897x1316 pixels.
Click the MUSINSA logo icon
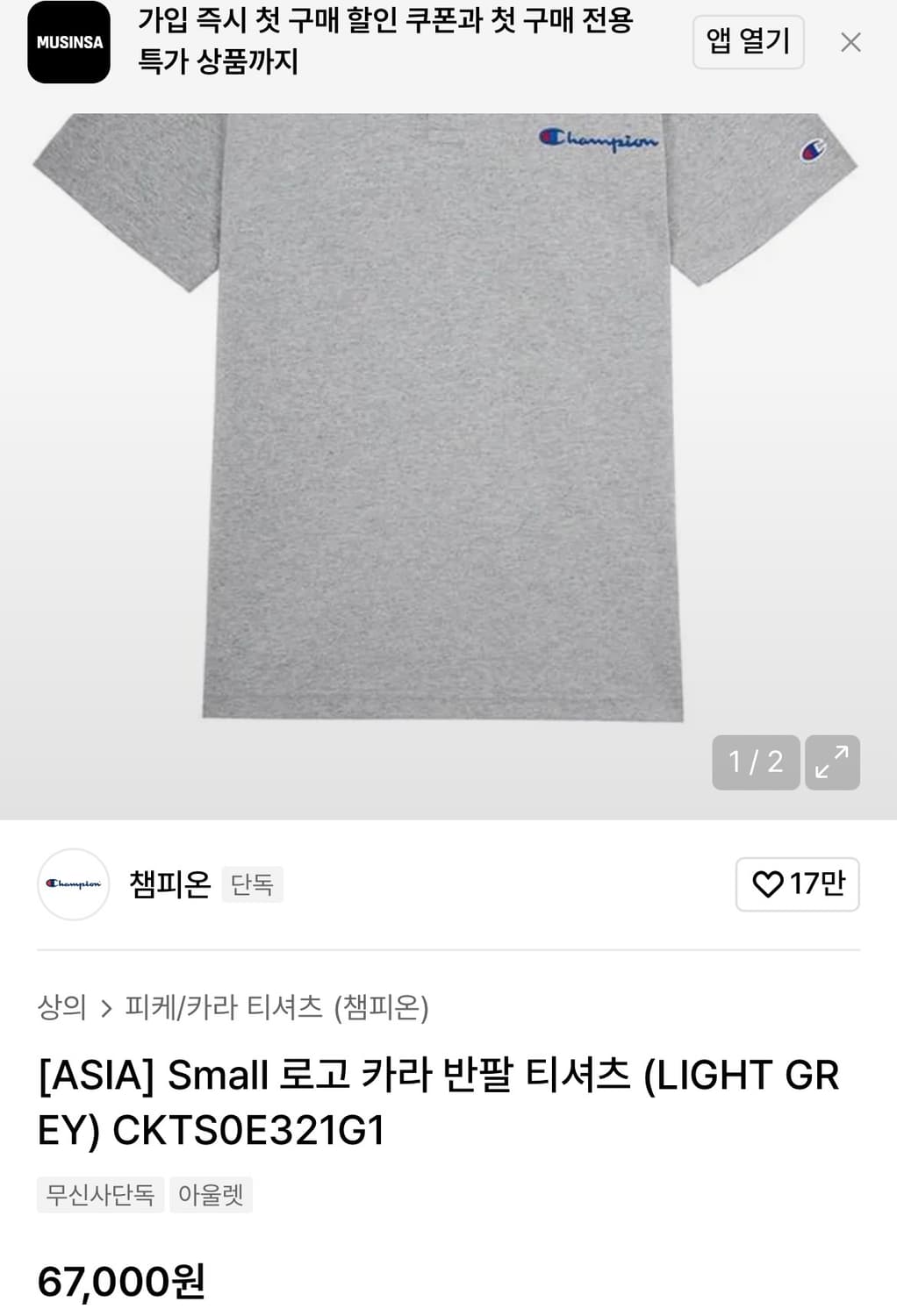68,40
